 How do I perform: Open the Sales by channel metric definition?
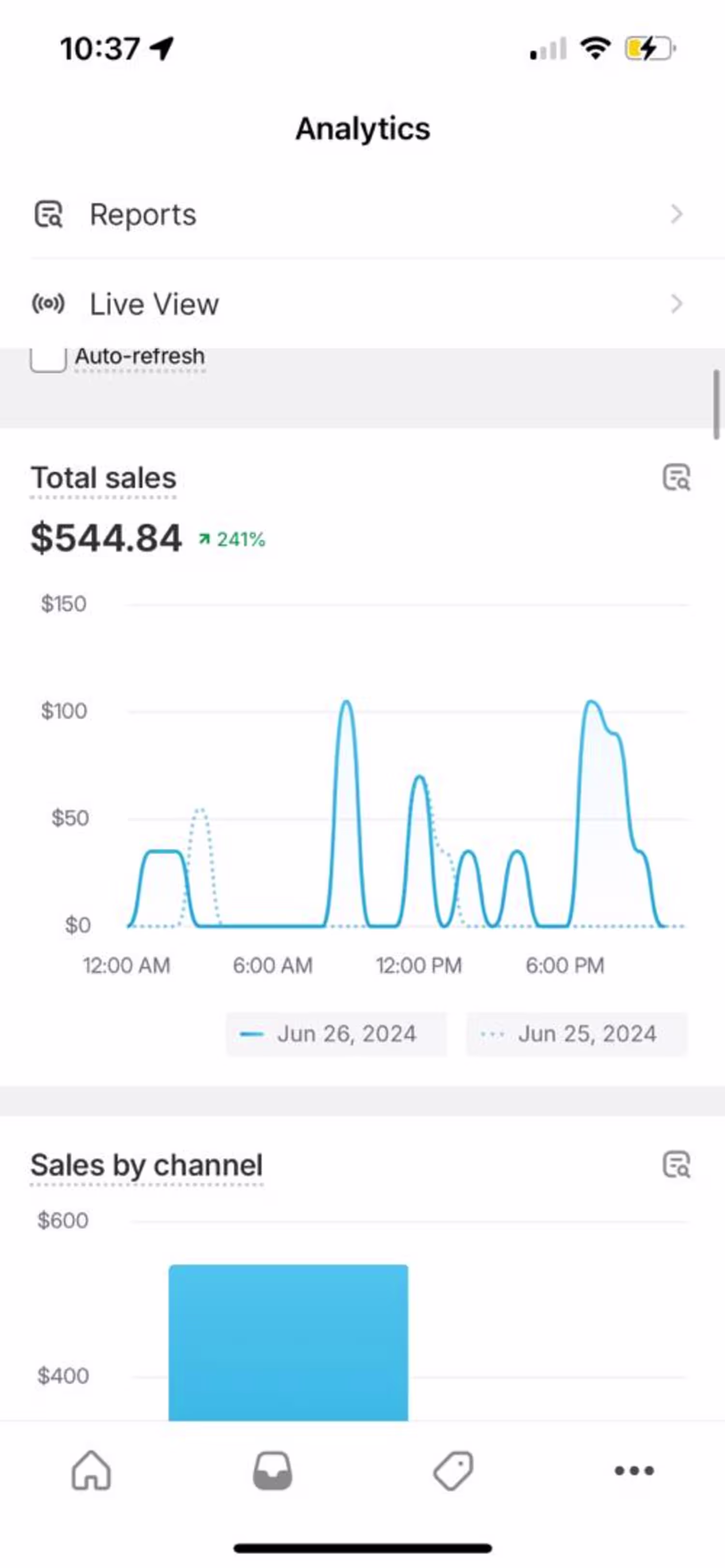click(146, 1166)
